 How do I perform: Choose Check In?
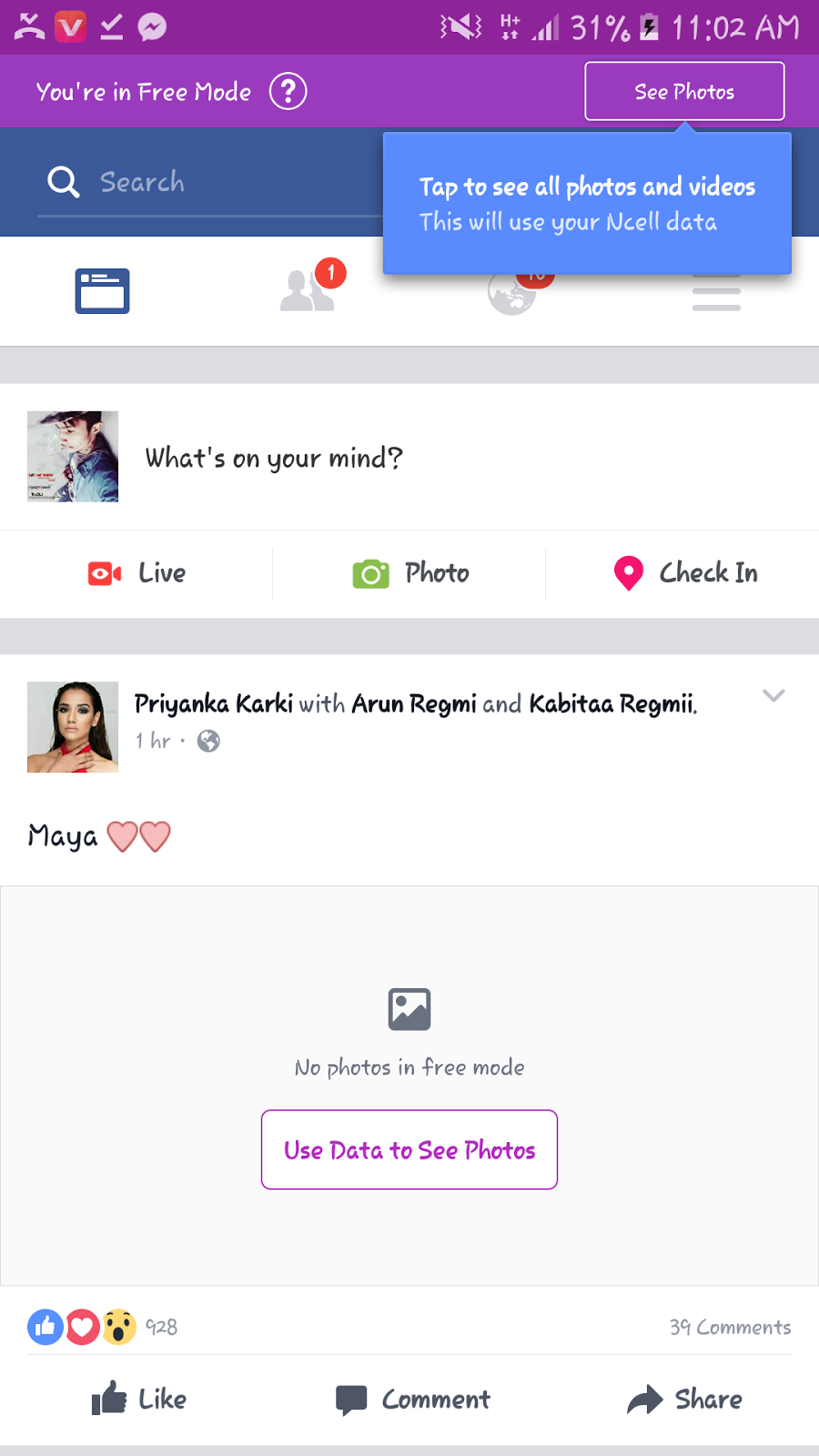tap(684, 573)
